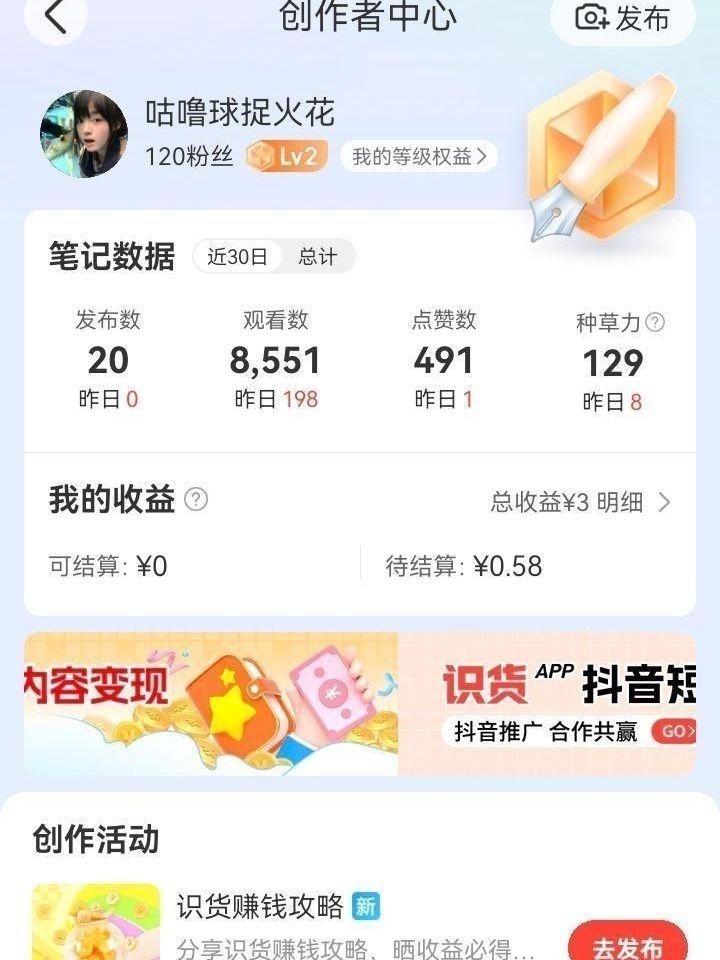This screenshot has height=960, width=720.
Task: Tap 去发布 for 识货赚钱攻略
Action: tap(628, 945)
